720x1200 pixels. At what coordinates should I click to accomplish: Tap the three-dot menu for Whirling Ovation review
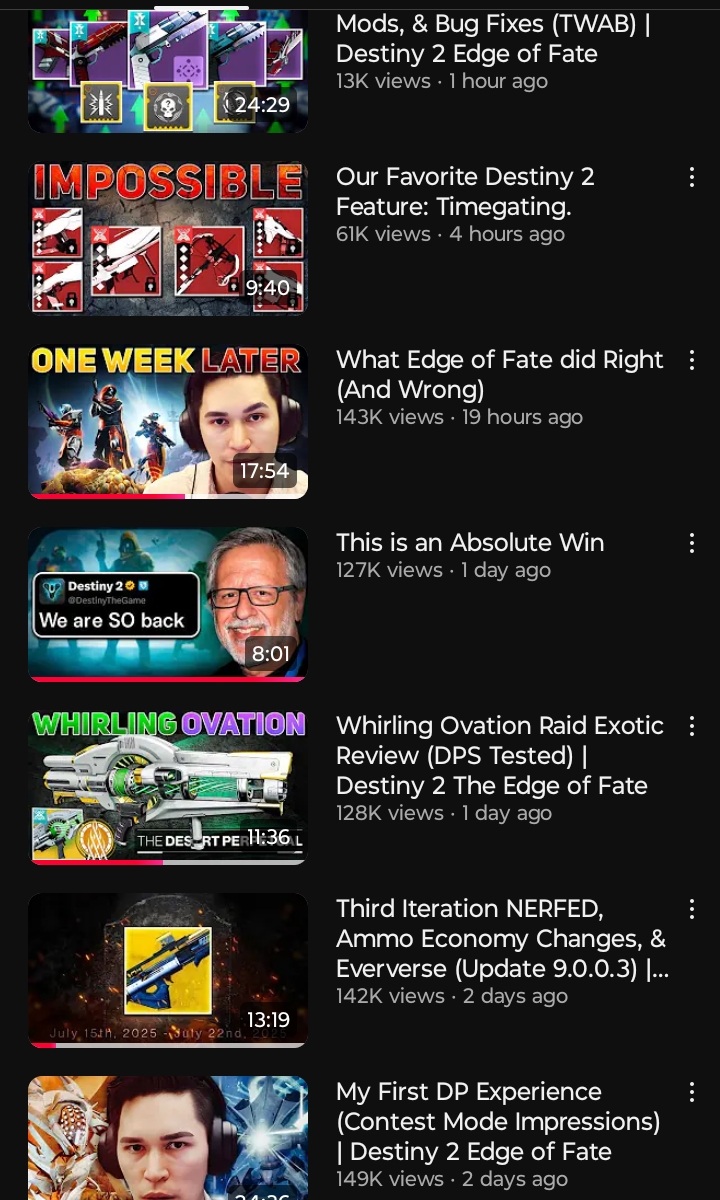691,727
